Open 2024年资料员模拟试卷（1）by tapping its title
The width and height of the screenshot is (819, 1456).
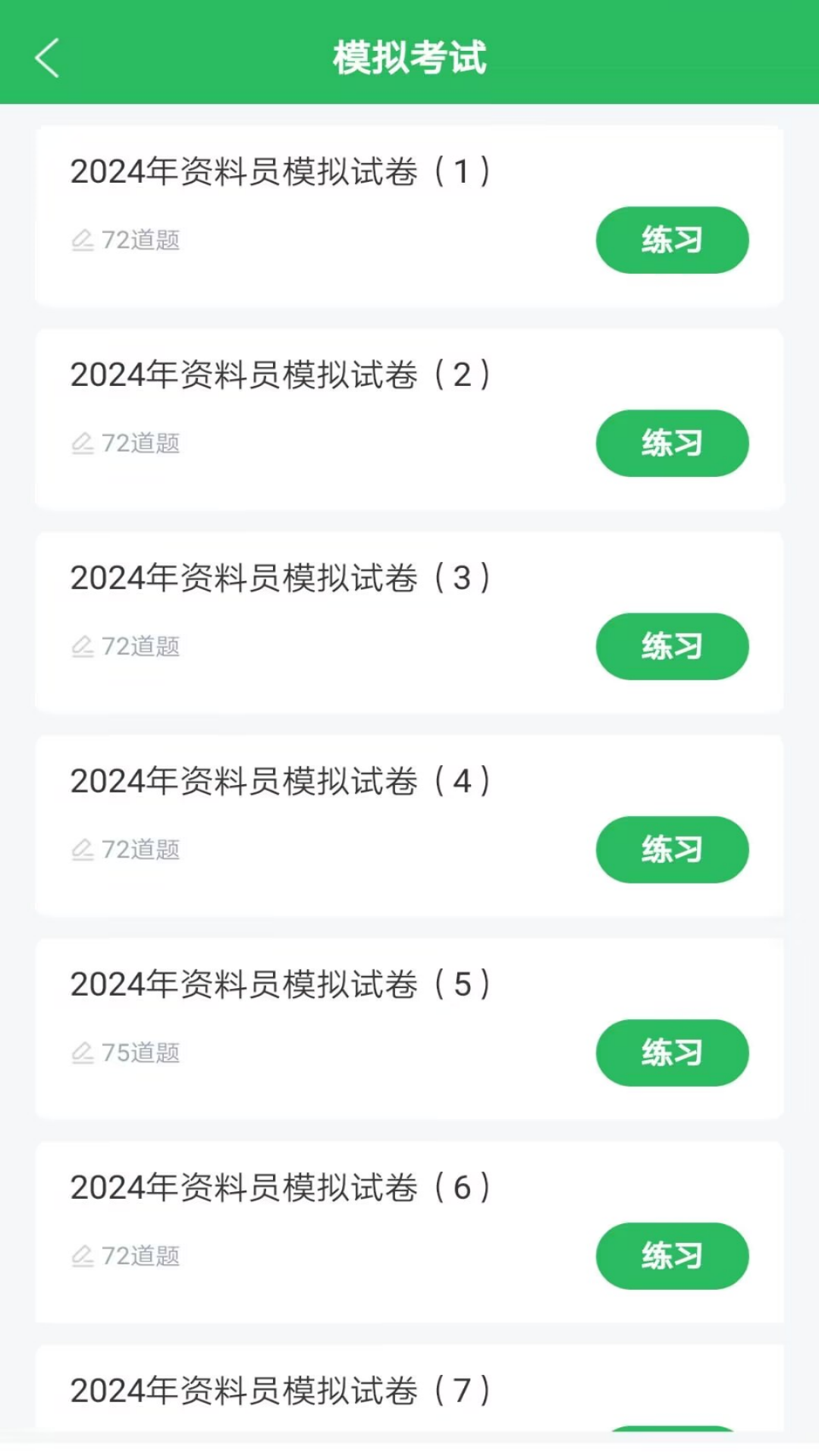(x=281, y=171)
